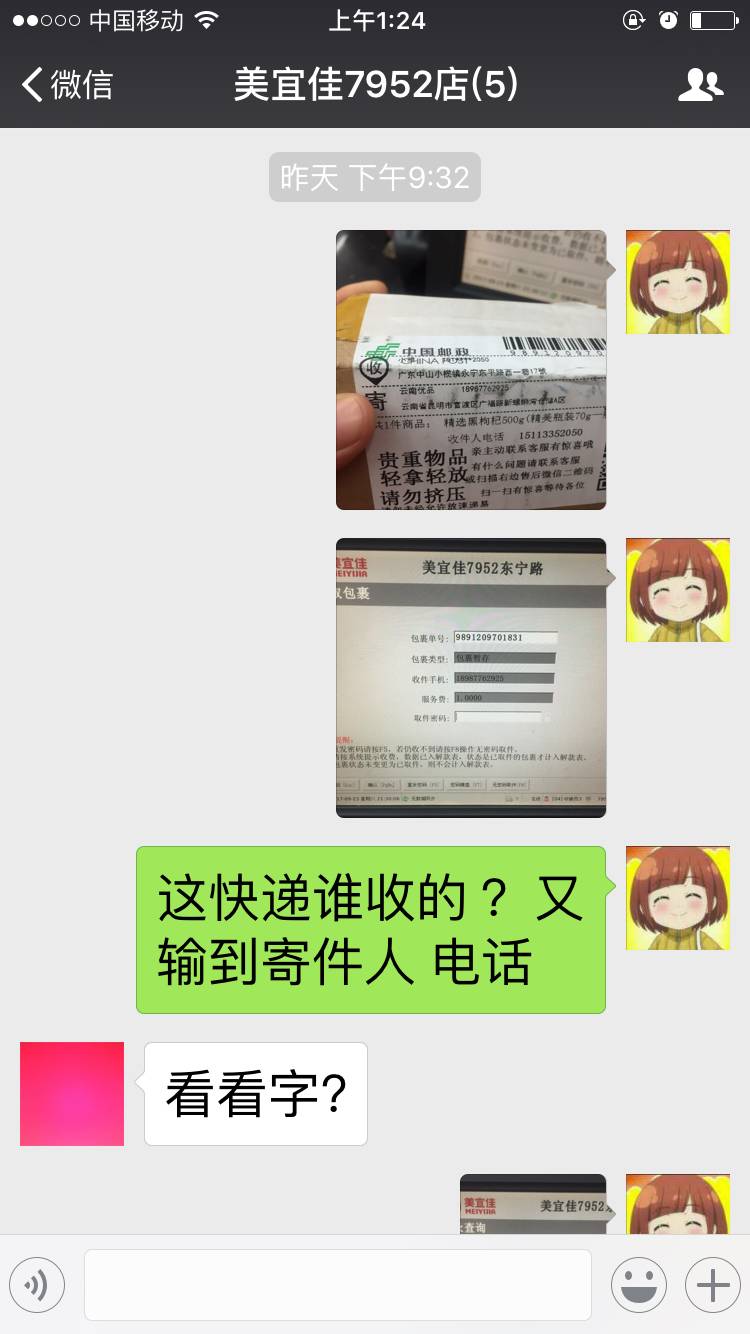Open the emoji sticker panel
The width and height of the screenshot is (750, 1334).
638,1285
